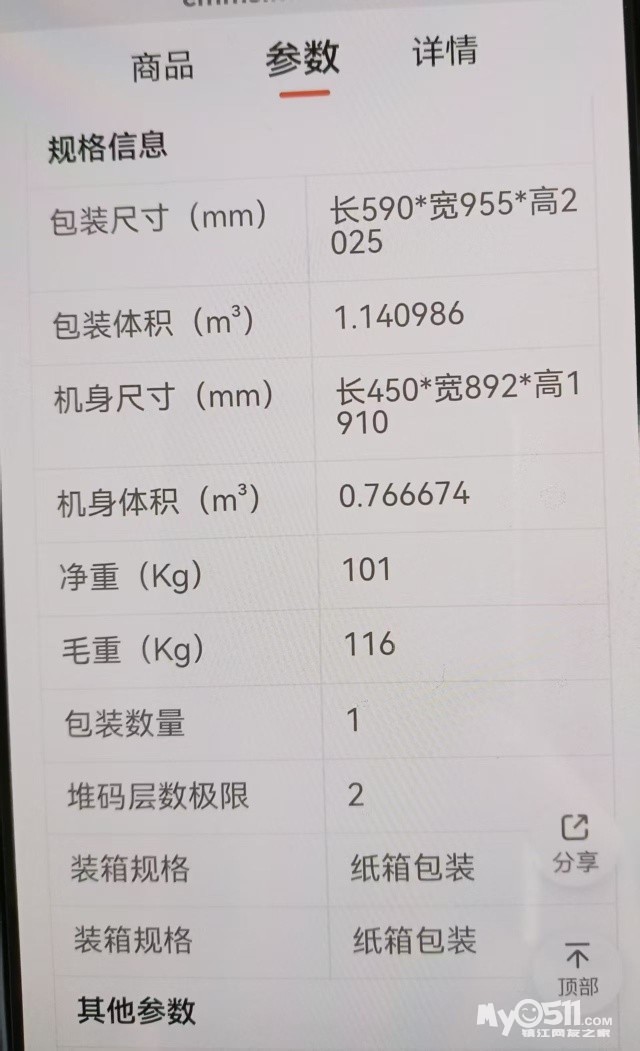Select the 参数 tab
Viewport: 640px width, 1051px height.
[x=303, y=59]
